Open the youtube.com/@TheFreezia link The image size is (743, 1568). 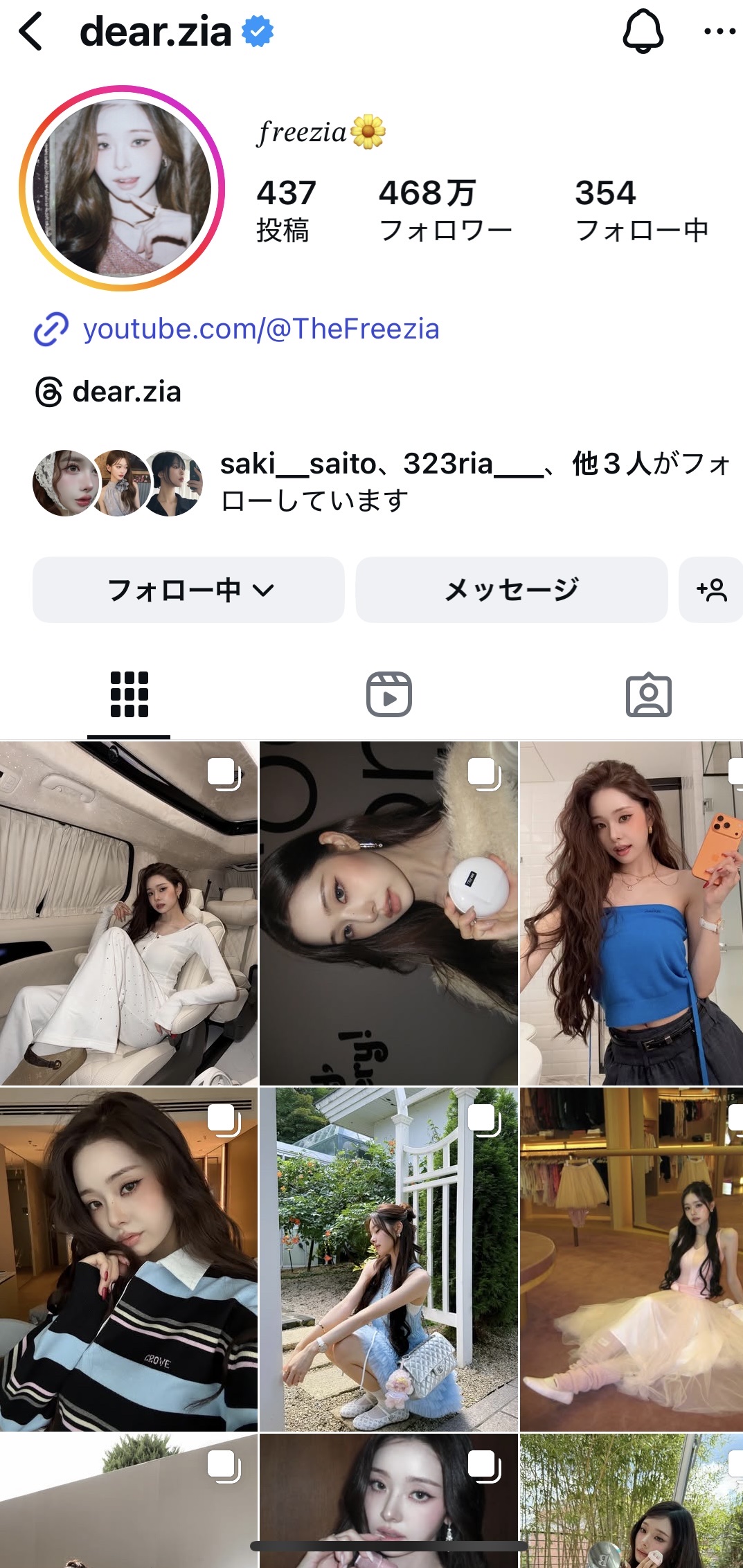(x=260, y=330)
